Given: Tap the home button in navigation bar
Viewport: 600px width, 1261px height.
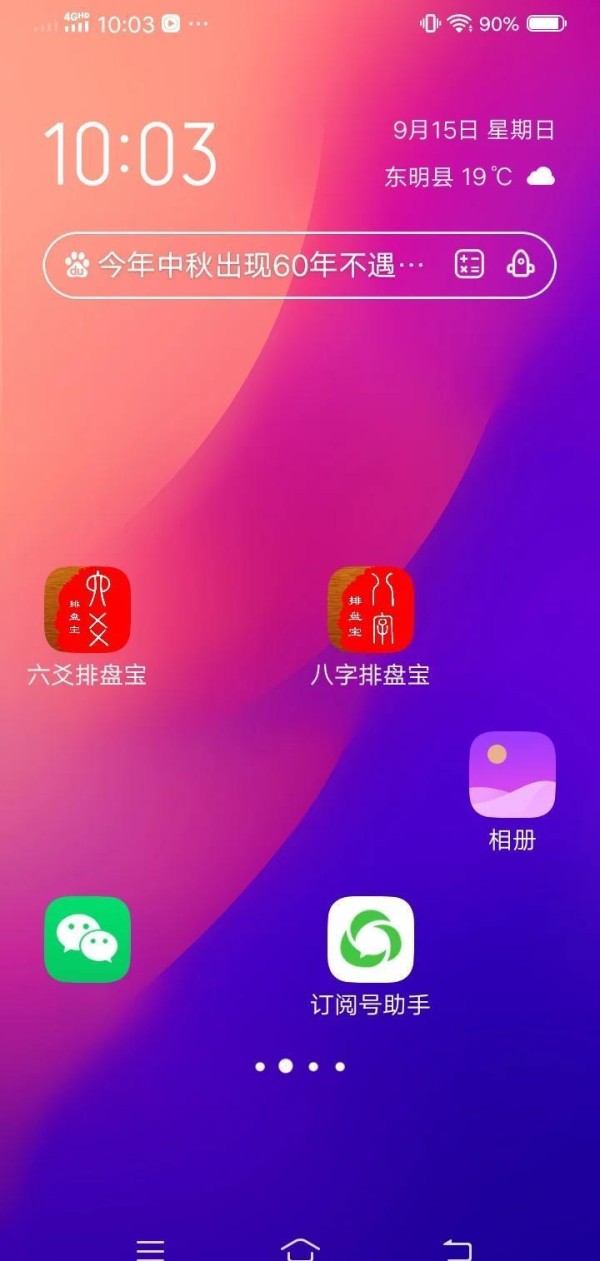Looking at the screenshot, I should tap(300, 1249).
